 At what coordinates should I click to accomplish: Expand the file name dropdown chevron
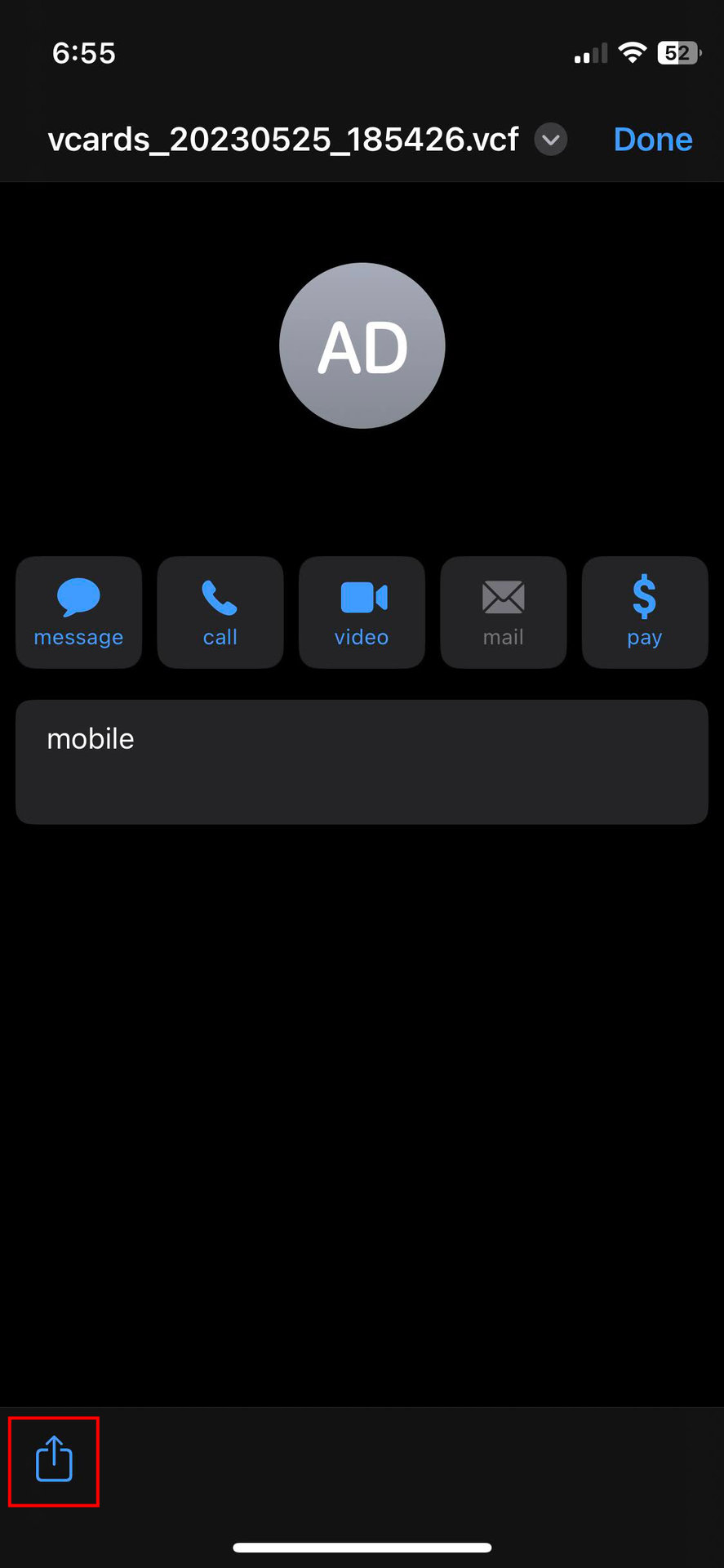551,140
